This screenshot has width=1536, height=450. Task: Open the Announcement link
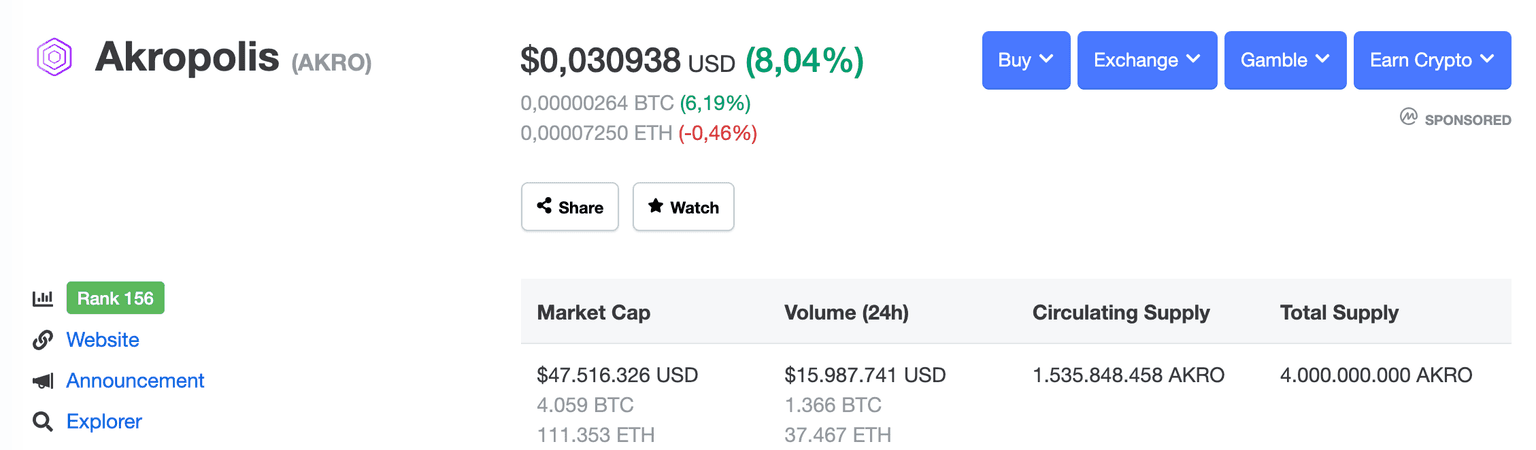135,381
